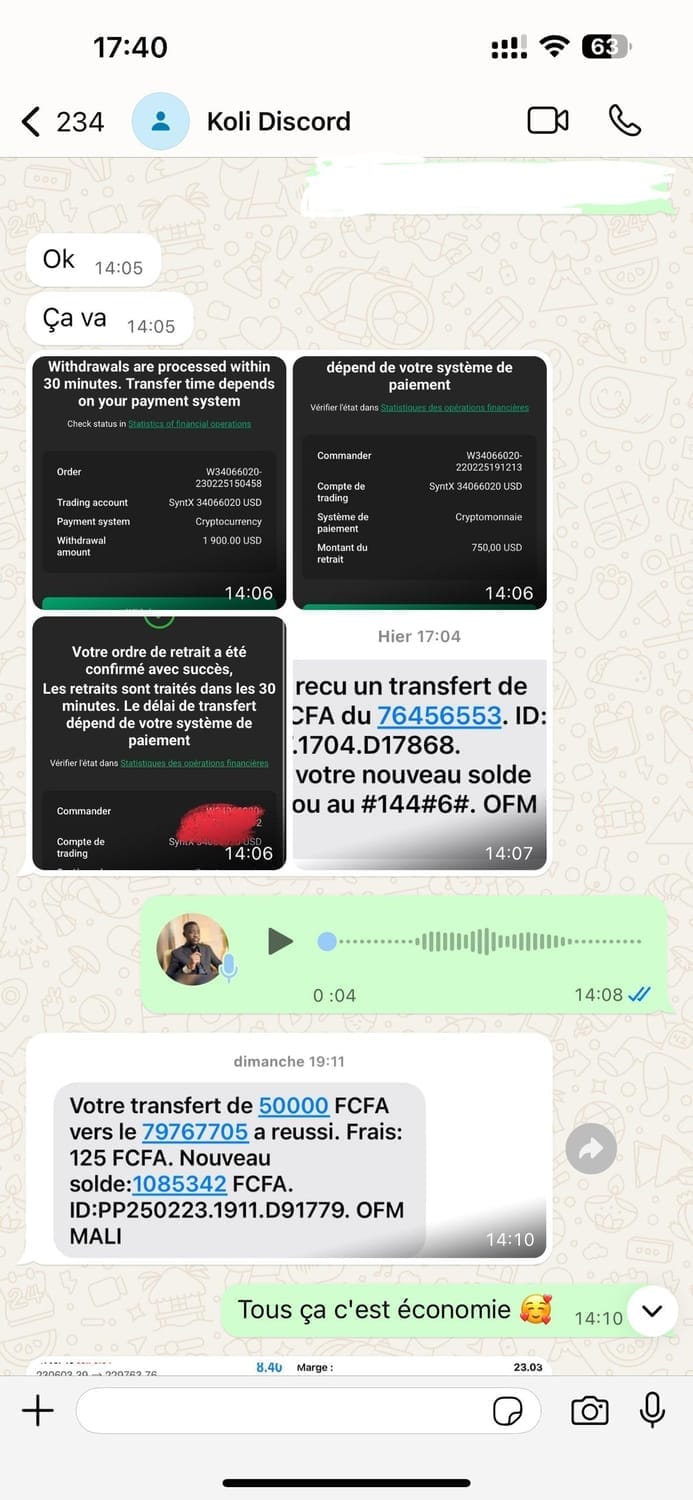Open the attachment plus menu
Image resolution: width=693 pixels, height=1500 pixels.
point(37,1411)
